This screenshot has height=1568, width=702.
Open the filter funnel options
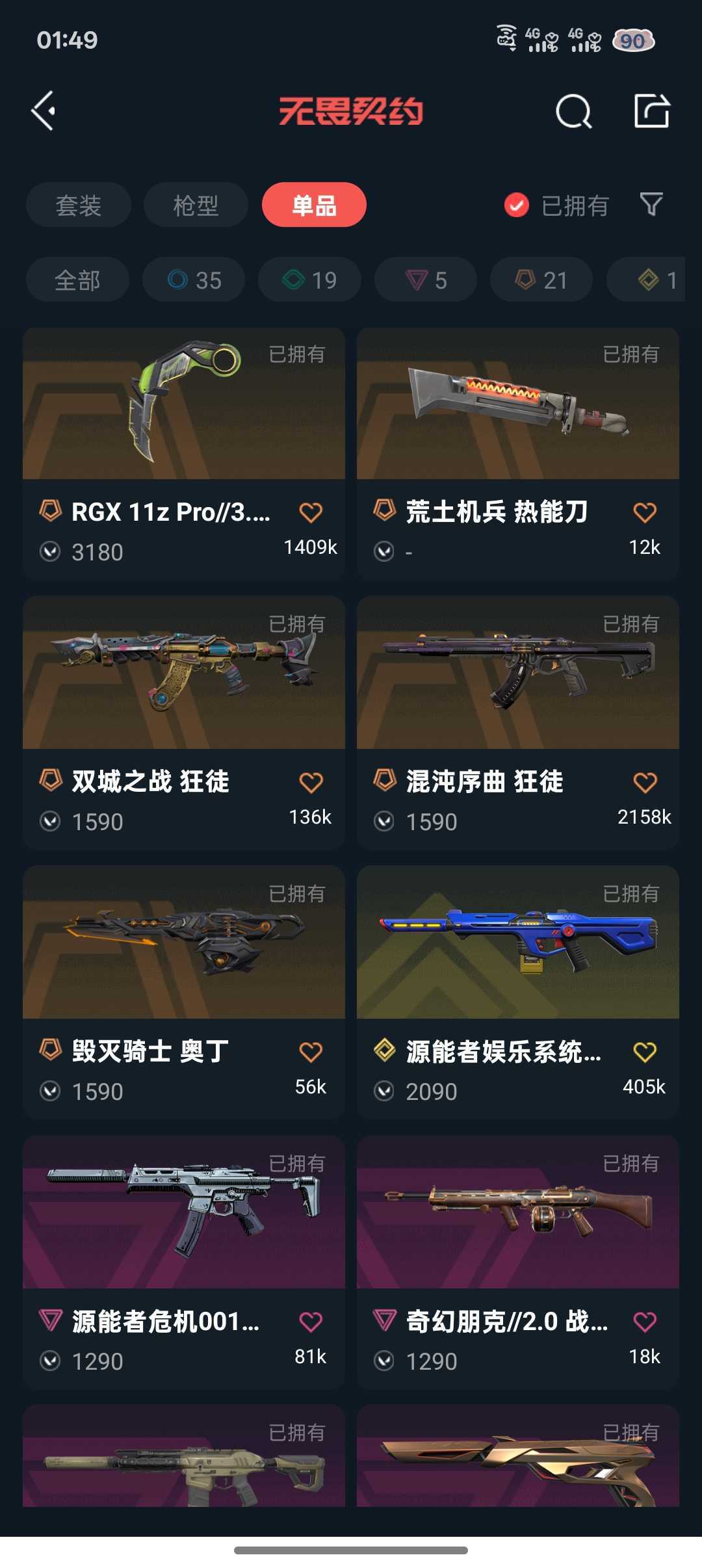point(651,205)
